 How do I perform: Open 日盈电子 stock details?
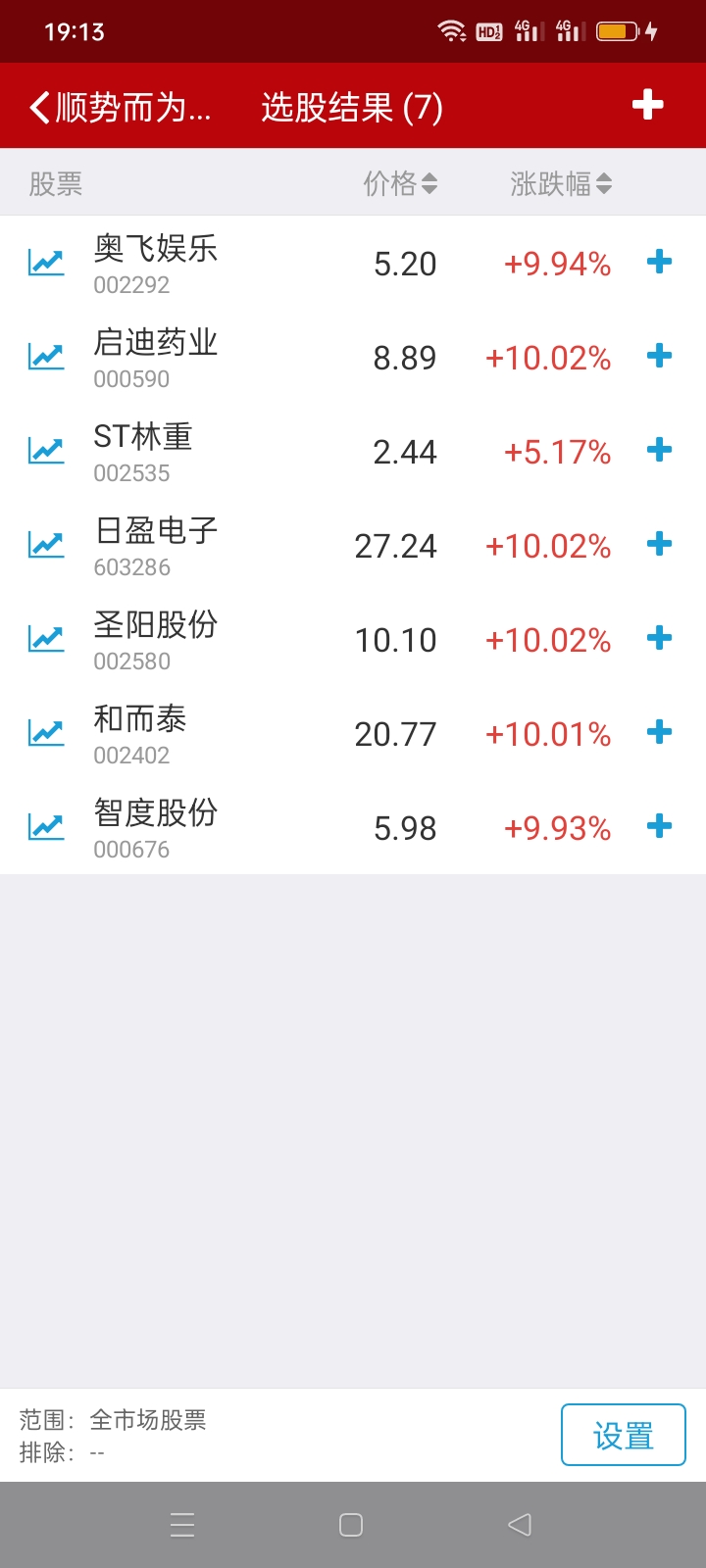(x=157, y=545)
